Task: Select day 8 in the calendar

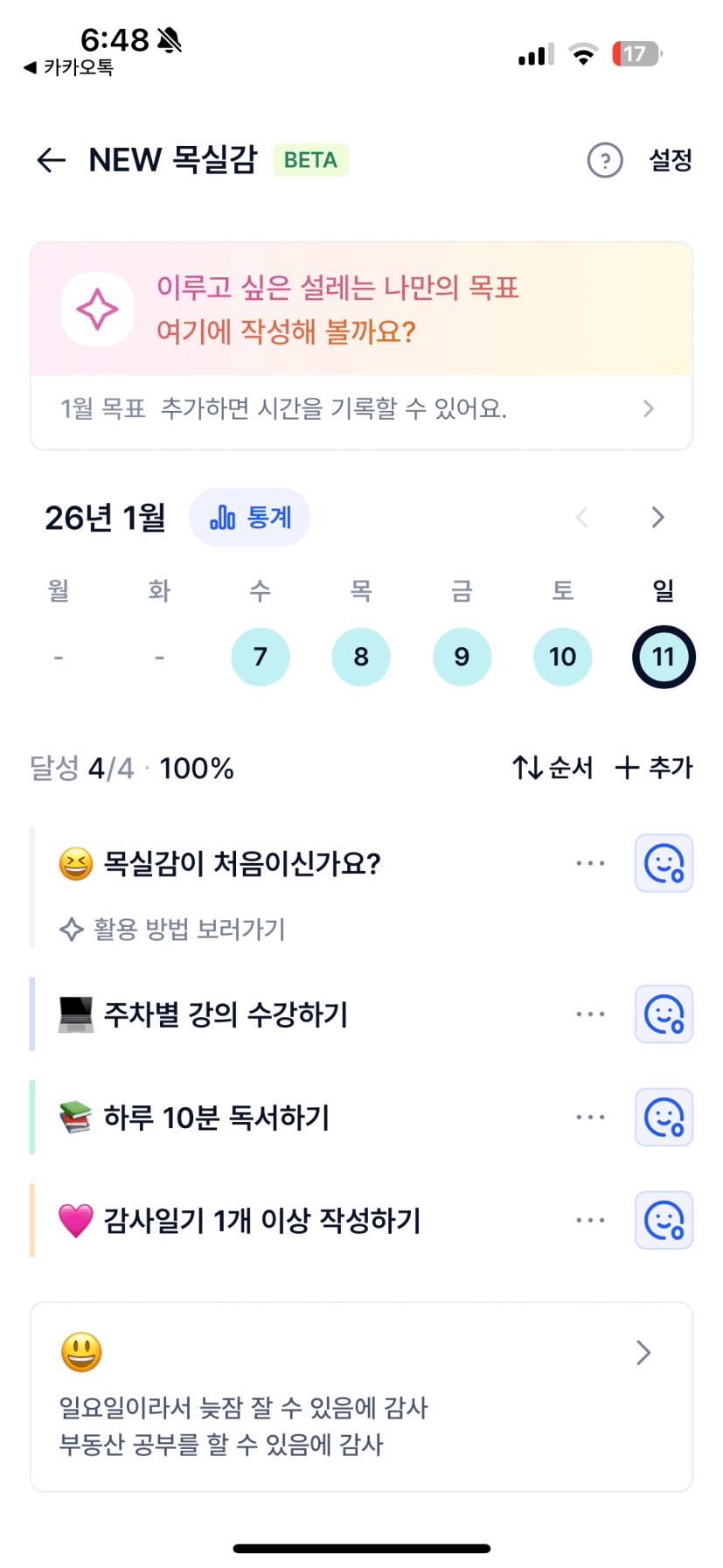Action: click(x=361, y=657)
